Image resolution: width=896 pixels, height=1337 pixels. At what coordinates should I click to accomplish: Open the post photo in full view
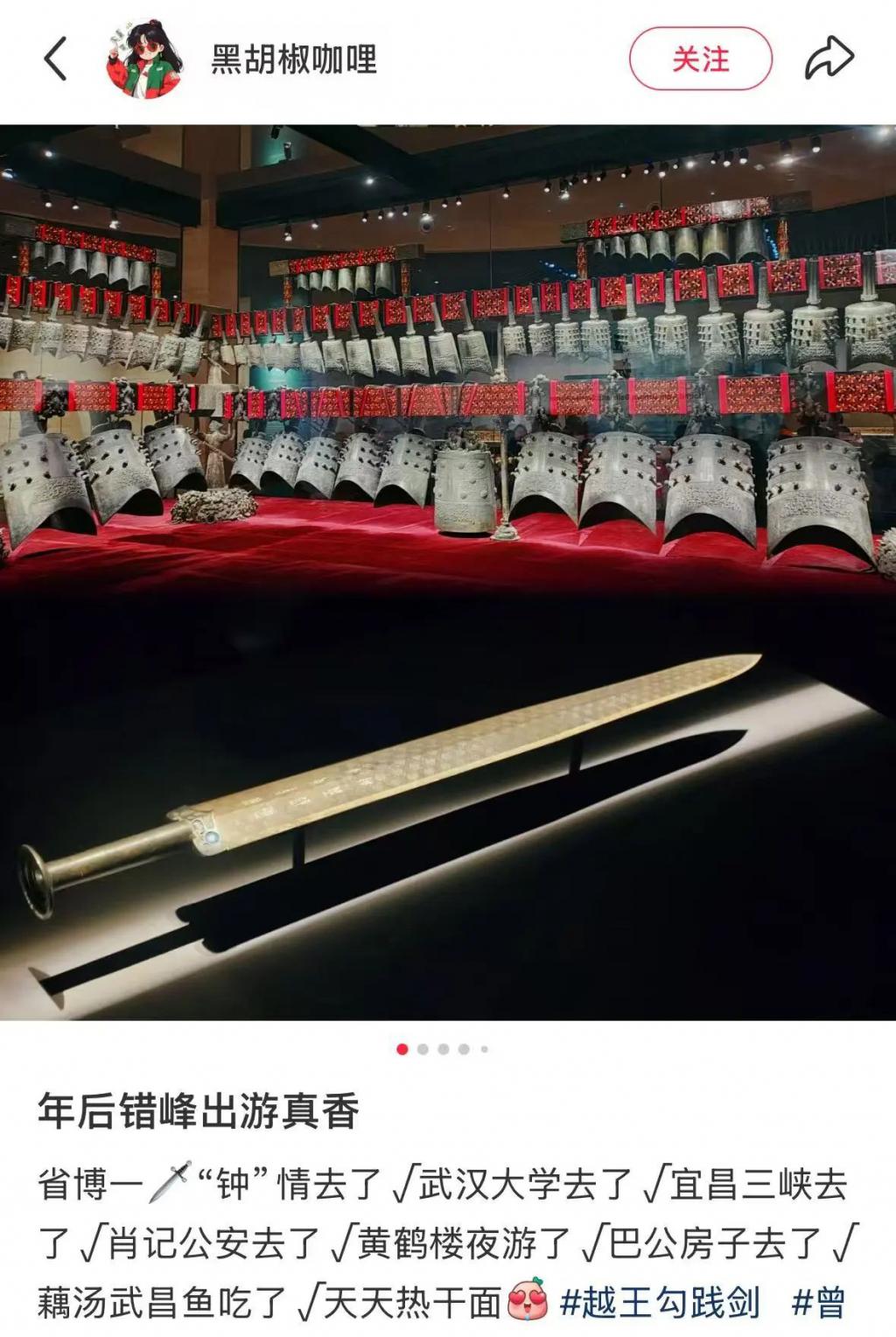pyautogui.click(x=448, y=572)
